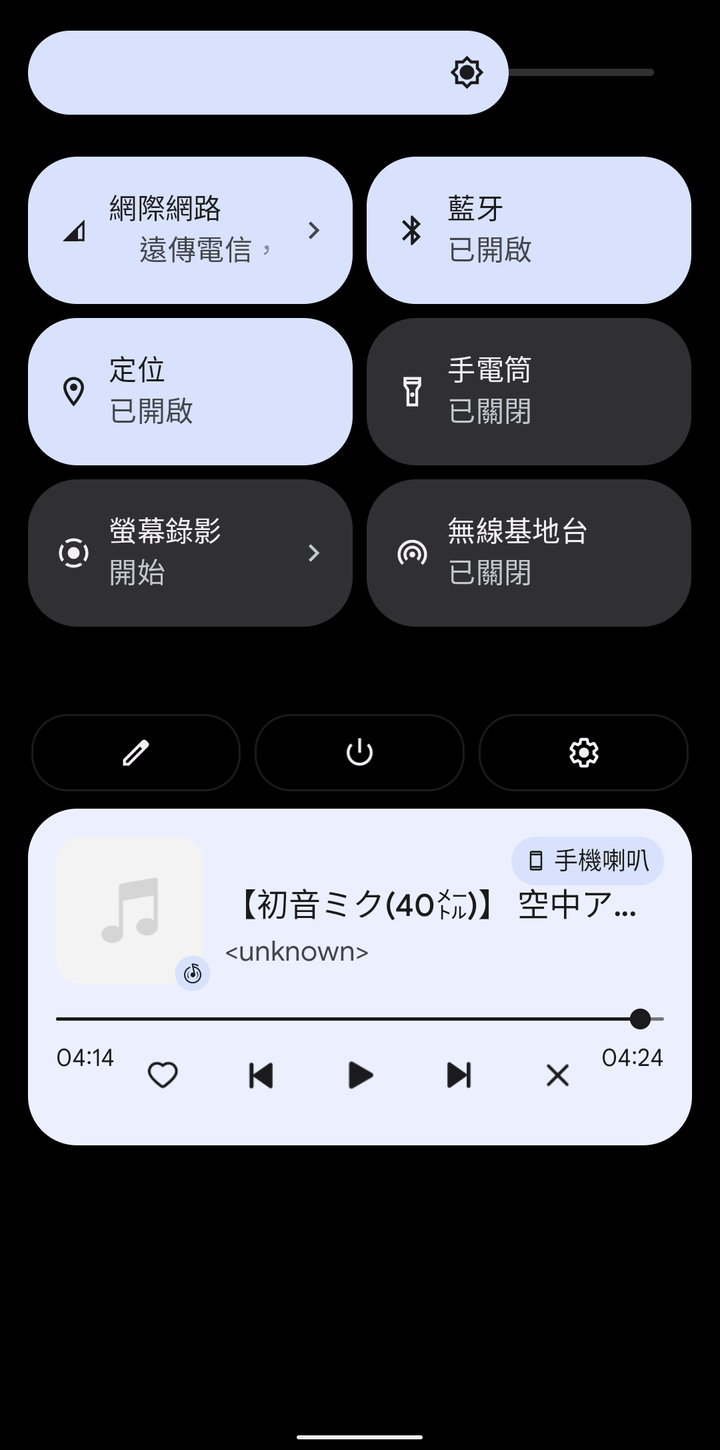This screenshot has height=1450, width=720.
Task: Tap the song progress bar to seek
Action: [360, 1019]
